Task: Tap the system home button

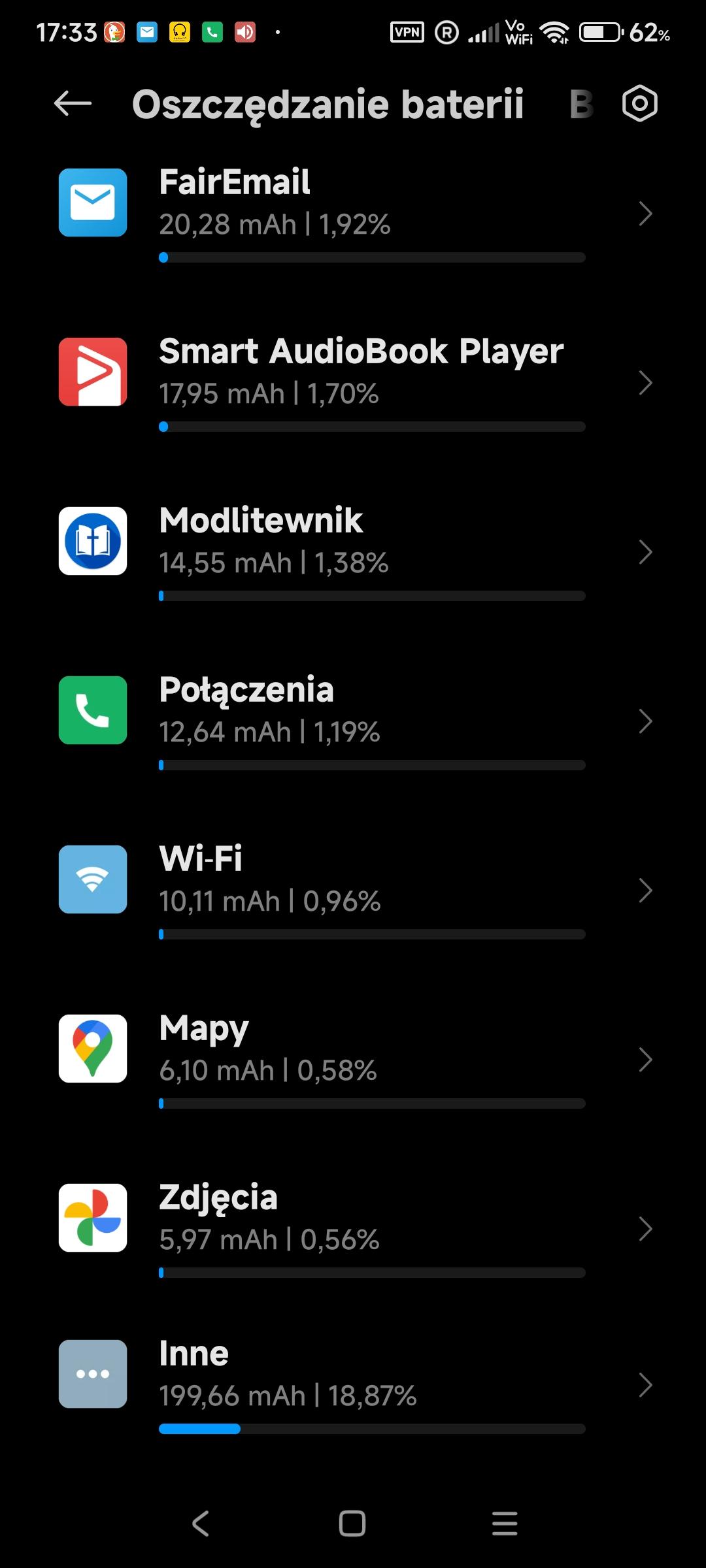Action: (x=352, y=1524)
